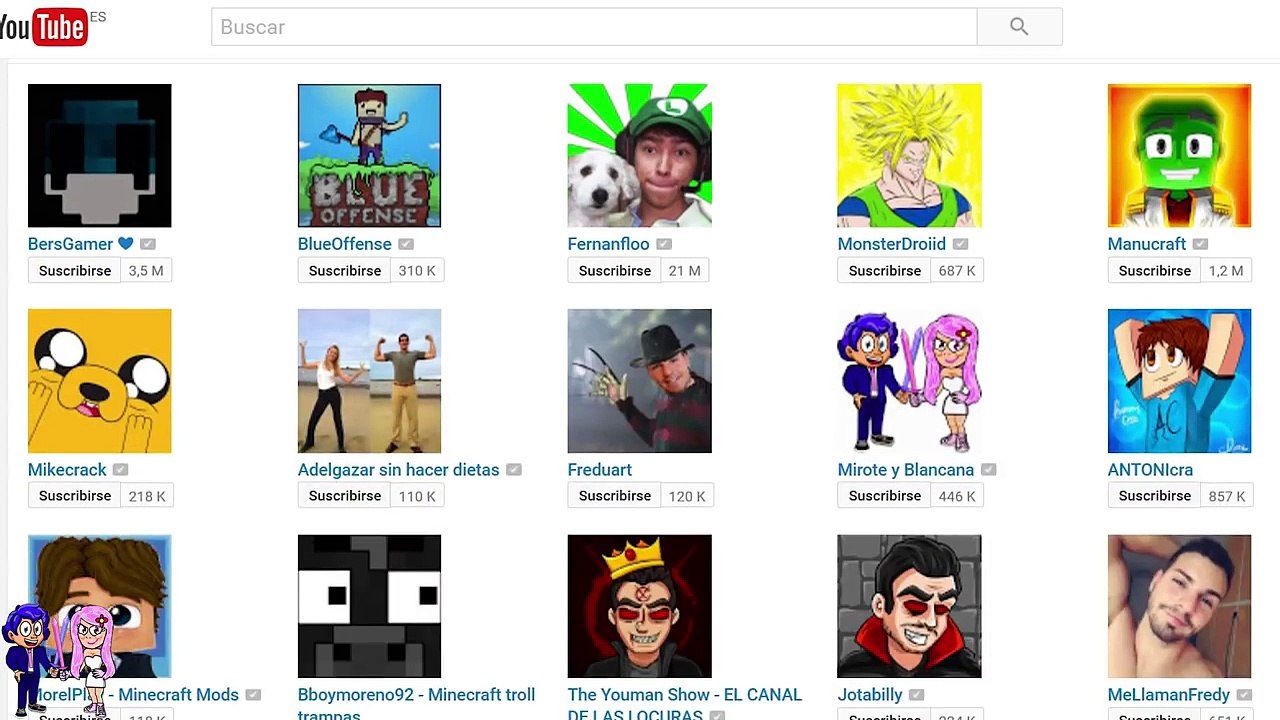Viewport: 1280px width, 720px height.
Task: Open The Youman Show channel avatar
Action: click(x=639, y=606)
